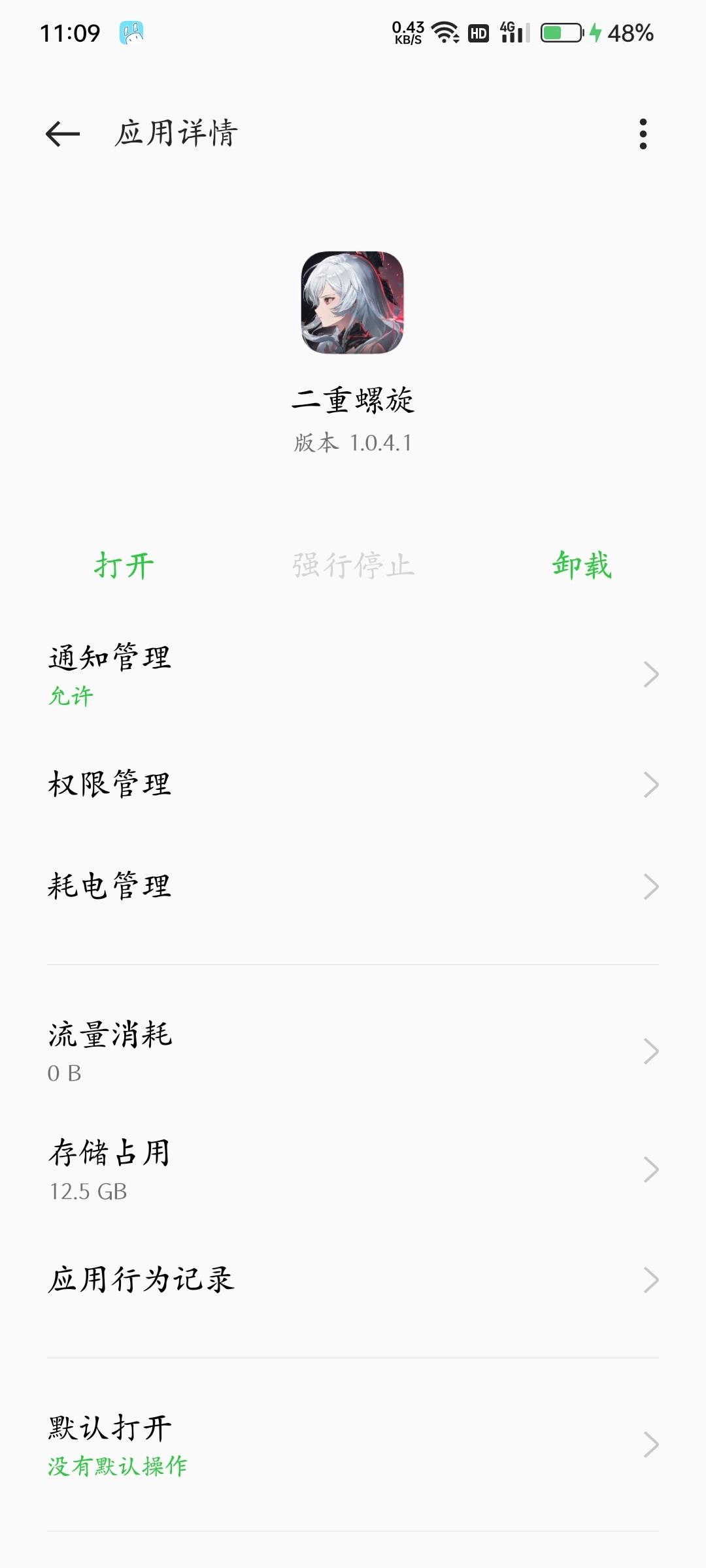Screen dimensions: 706x1568
Task: Open 默认打开 default open settings
Action: (353, 1444)
